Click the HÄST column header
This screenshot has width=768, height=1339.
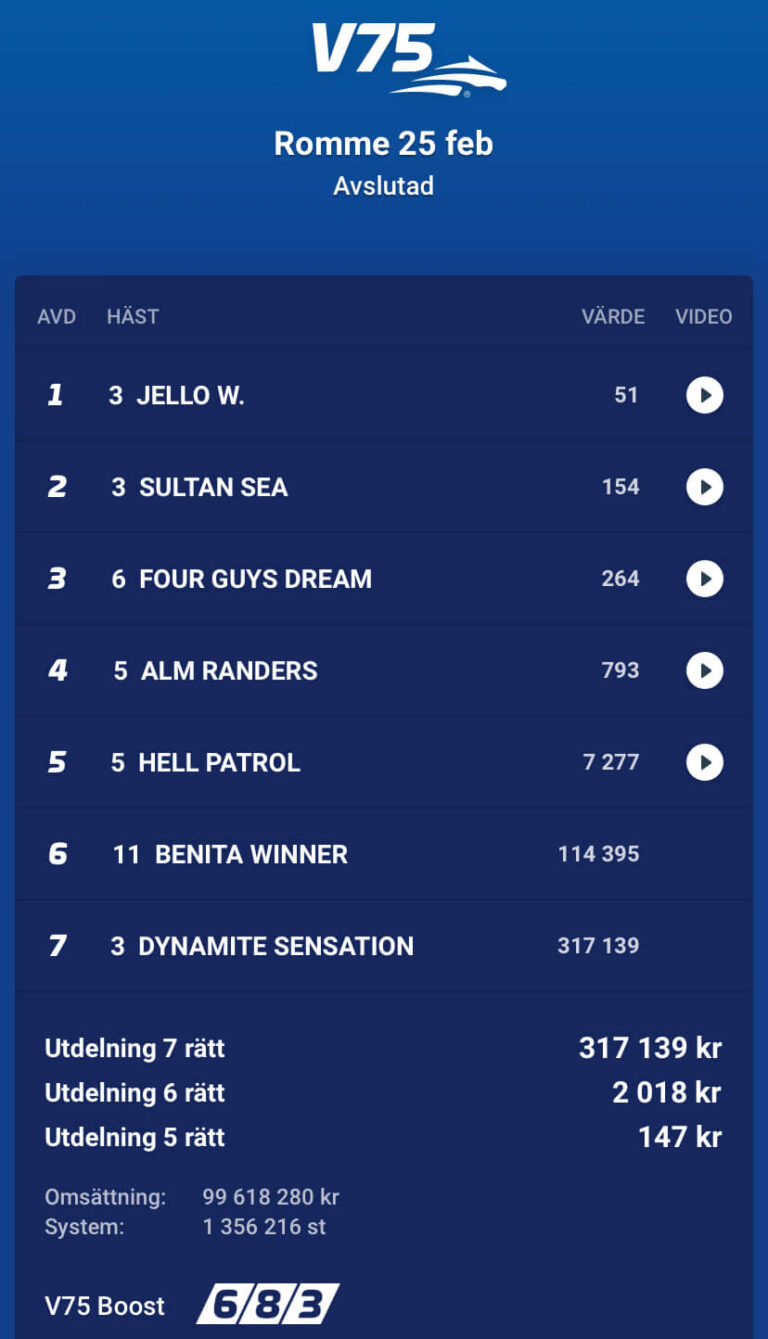click(133, 316)
